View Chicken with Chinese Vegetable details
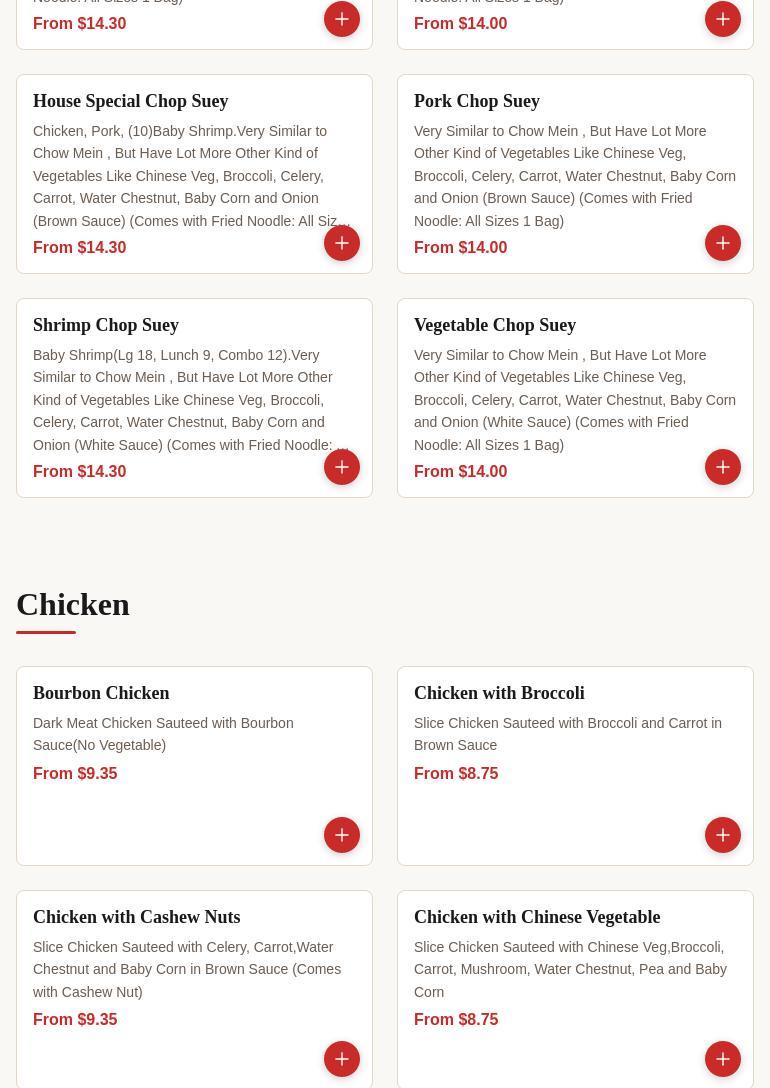This screenshot has height=1088, width=770. (536, 917)
